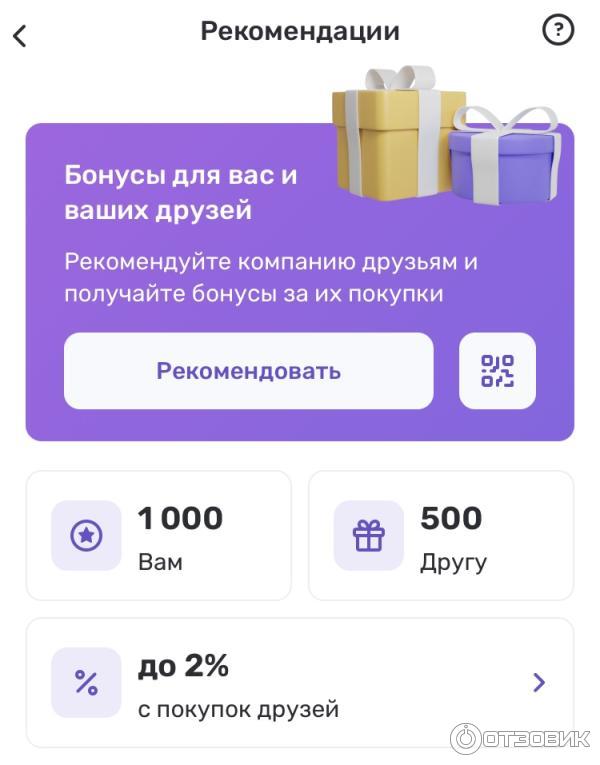Show the QR code for referral
The height and width of the screenshot is (765, 600).
(x=497, y=371)
